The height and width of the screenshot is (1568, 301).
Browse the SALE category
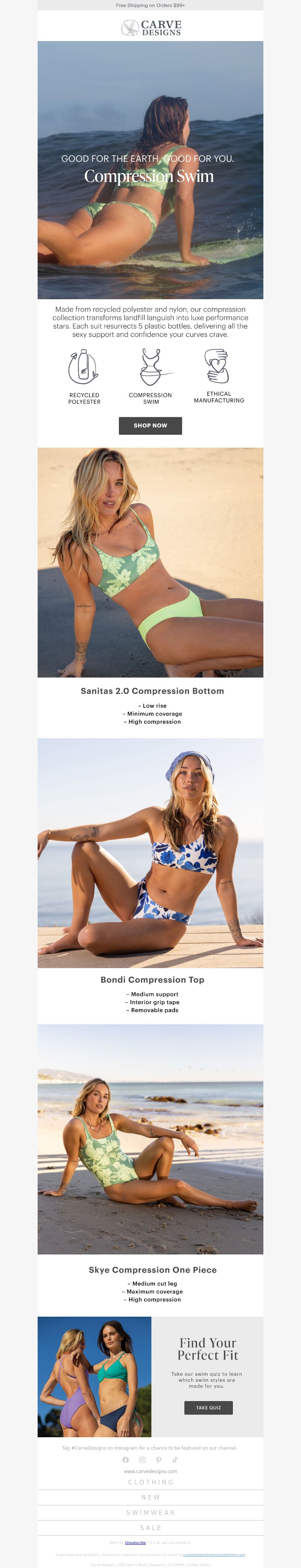coord(150,1528)
